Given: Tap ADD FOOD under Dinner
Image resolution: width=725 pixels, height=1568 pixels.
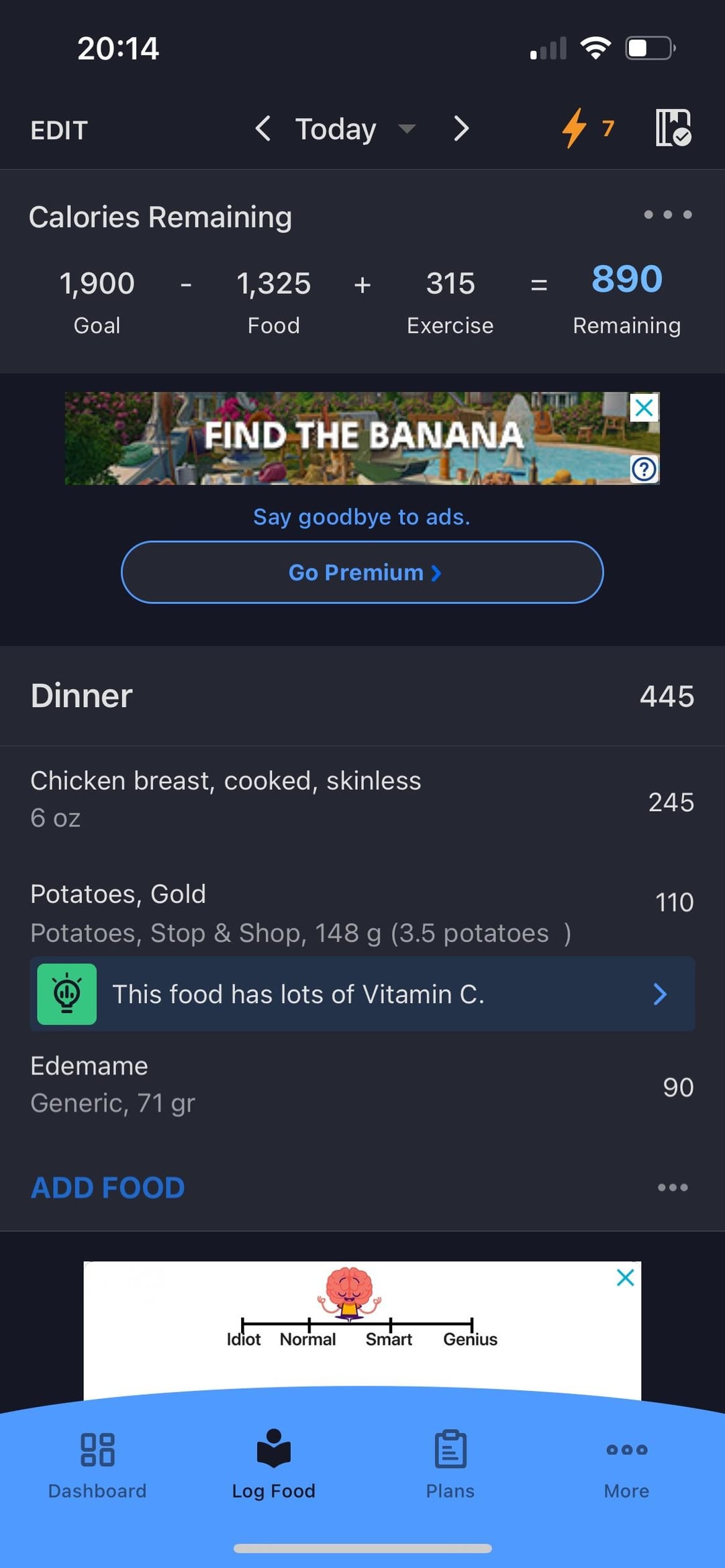Looking at the screenshot, I should click(108, 1188).
